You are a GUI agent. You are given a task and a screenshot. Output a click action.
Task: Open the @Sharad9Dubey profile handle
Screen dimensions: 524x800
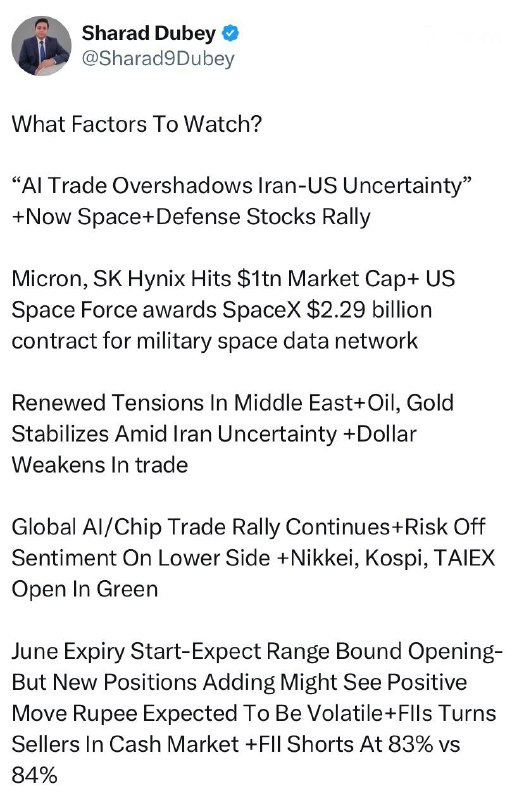(x=158, y=59)
